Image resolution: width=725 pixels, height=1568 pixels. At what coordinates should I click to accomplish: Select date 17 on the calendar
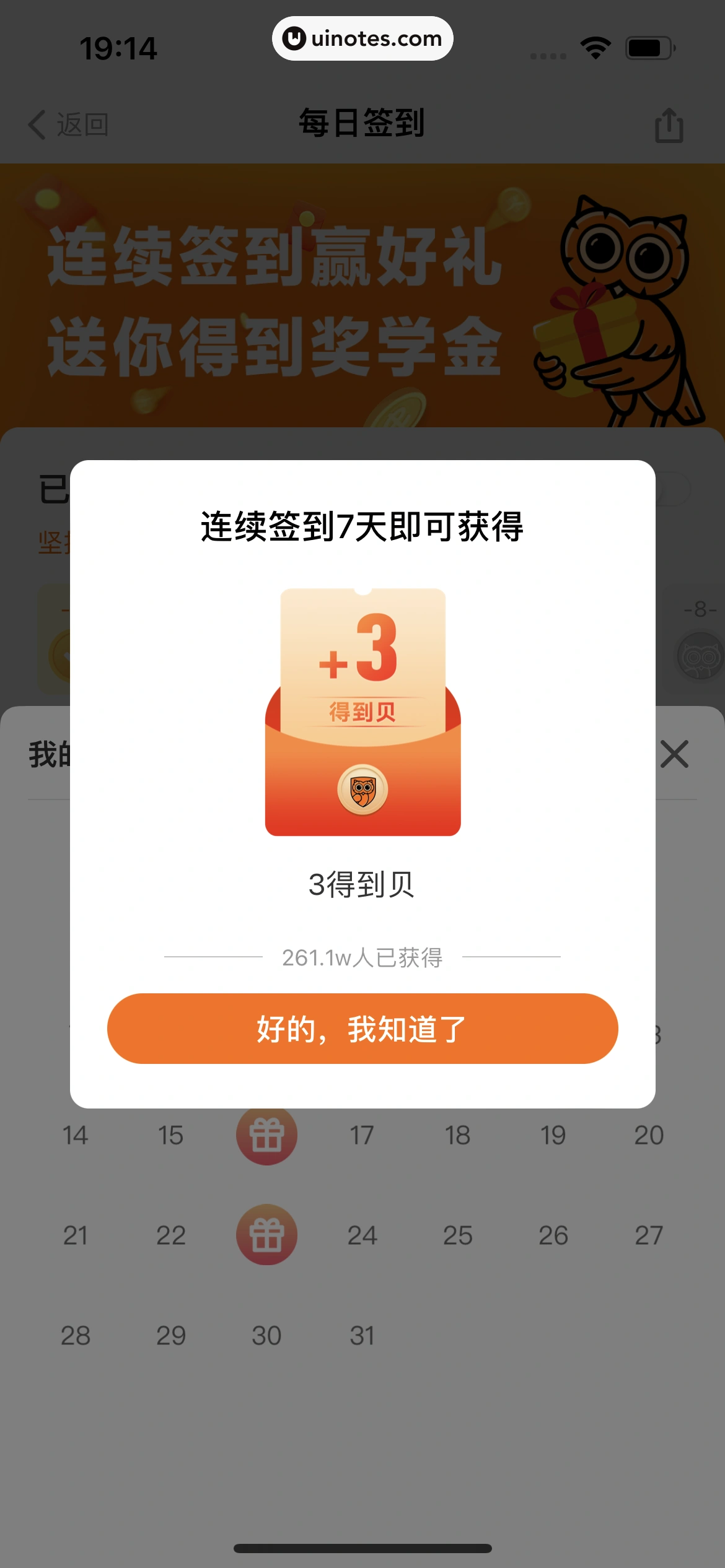[362, 1135]
